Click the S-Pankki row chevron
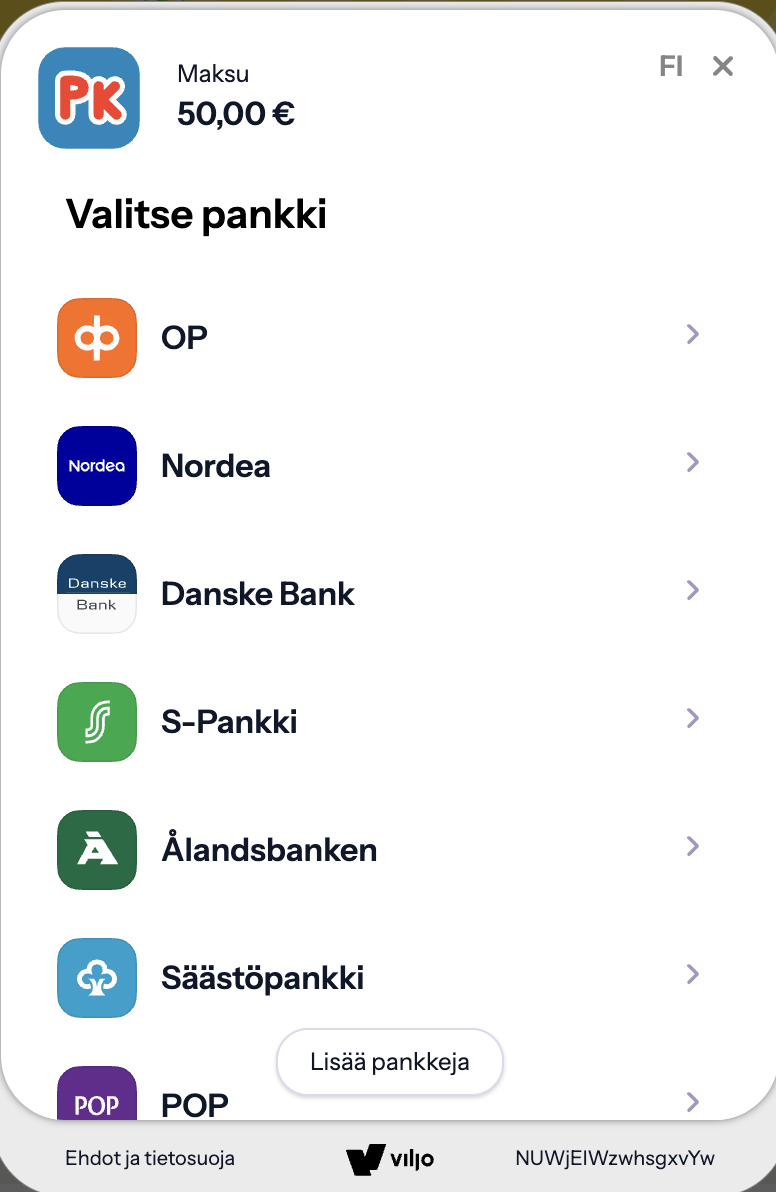Image resolution: width=776 pixels, height=1192 pixels. 692,718
